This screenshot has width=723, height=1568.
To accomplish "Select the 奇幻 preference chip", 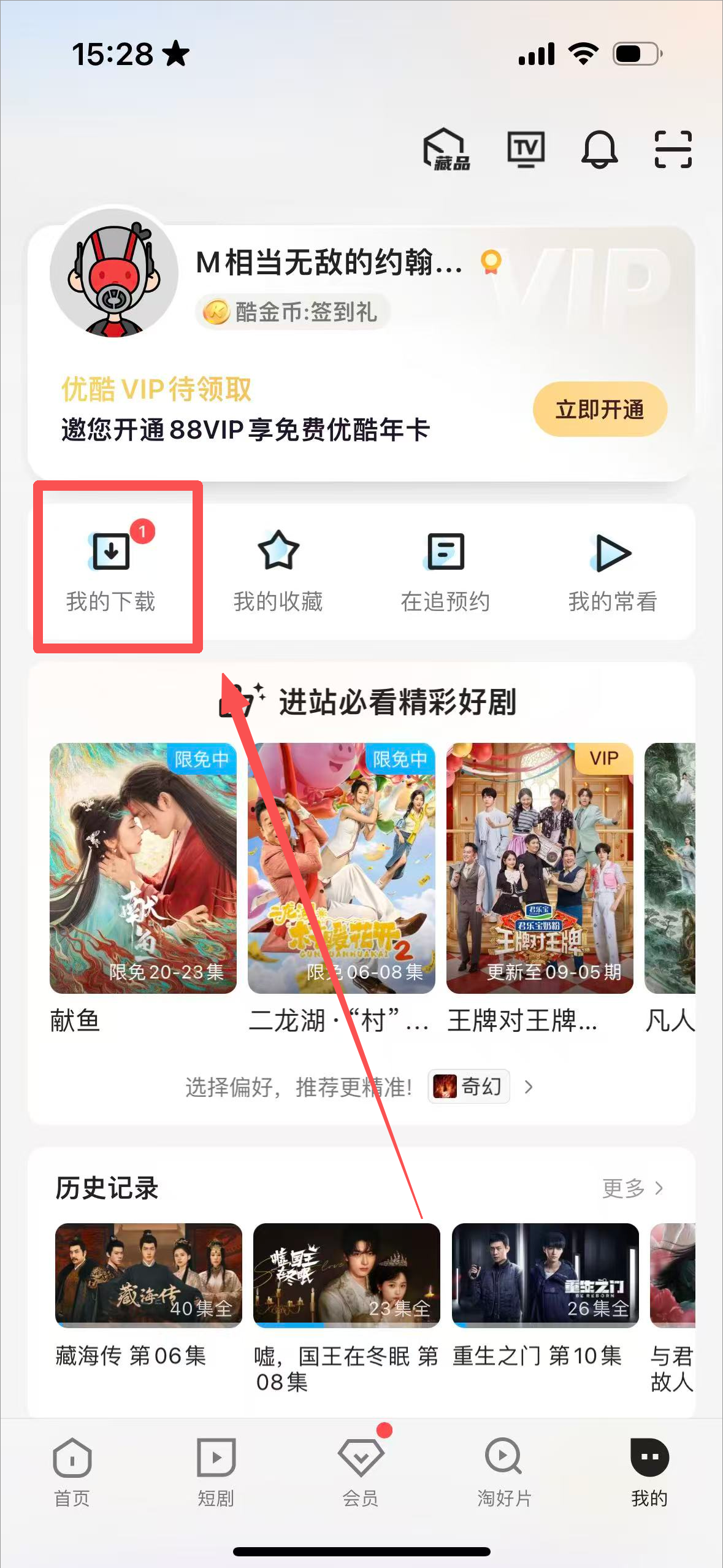I will tap(469, 1086).
